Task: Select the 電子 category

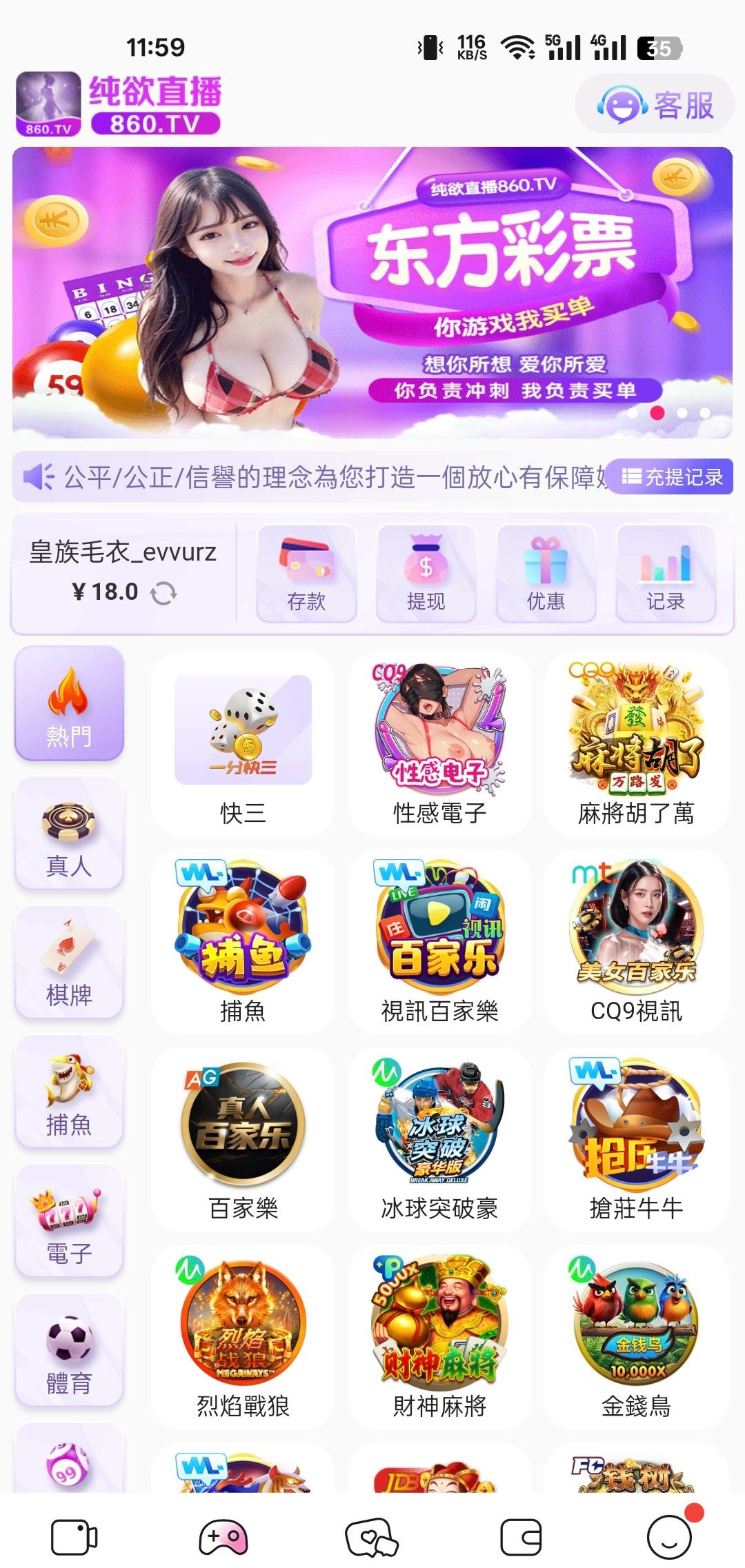Action: pos(69,1221)
